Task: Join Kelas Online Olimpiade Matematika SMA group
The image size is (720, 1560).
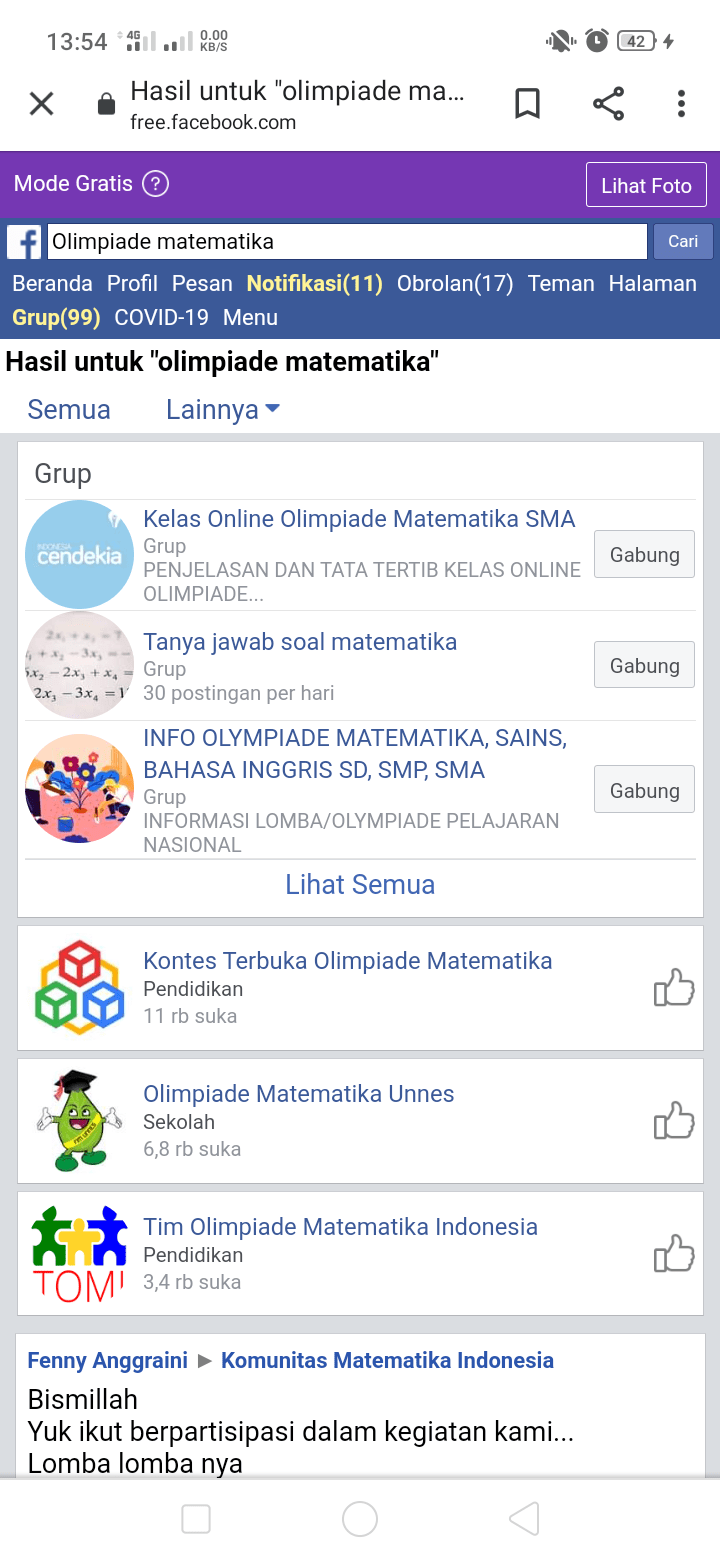Action: [644, 555]
